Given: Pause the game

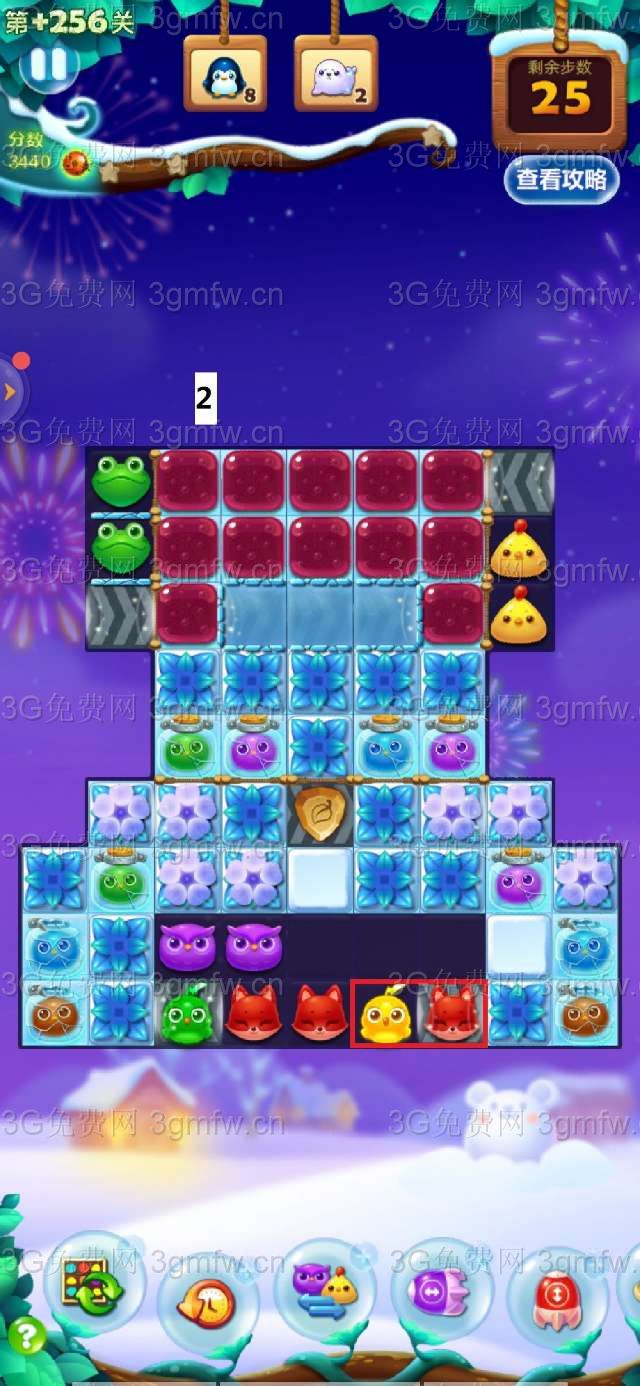Looking at the screenshot, I should coord(47,65).
